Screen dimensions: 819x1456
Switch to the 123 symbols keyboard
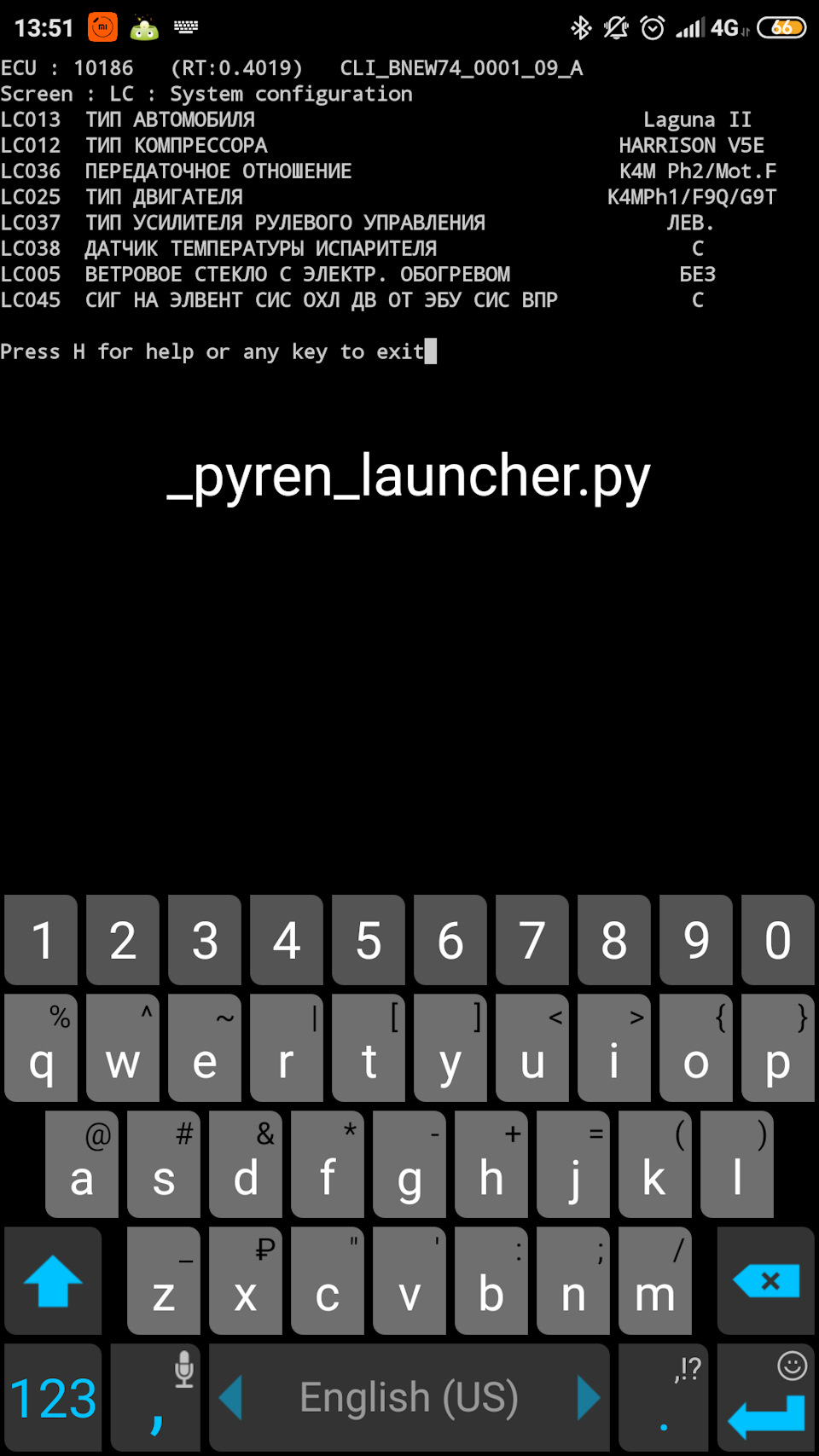[x=53, y=1399]
